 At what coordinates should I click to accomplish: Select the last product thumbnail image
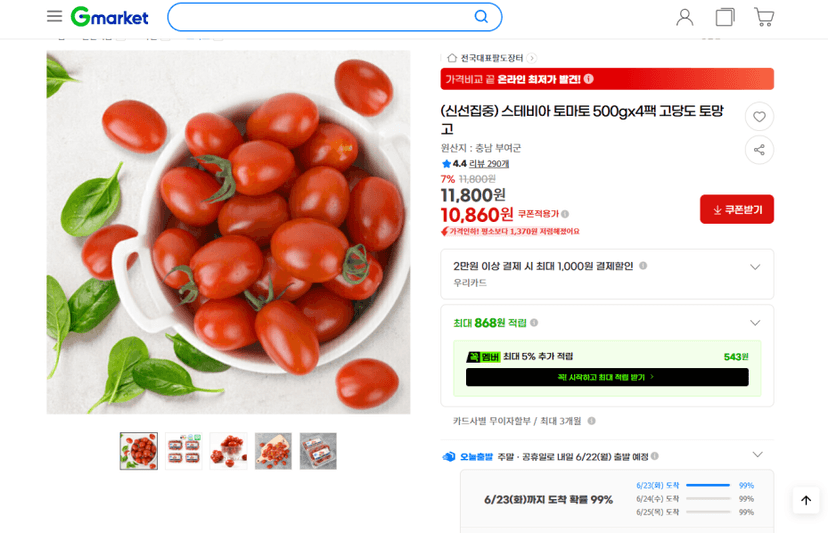tap(318, 451)
